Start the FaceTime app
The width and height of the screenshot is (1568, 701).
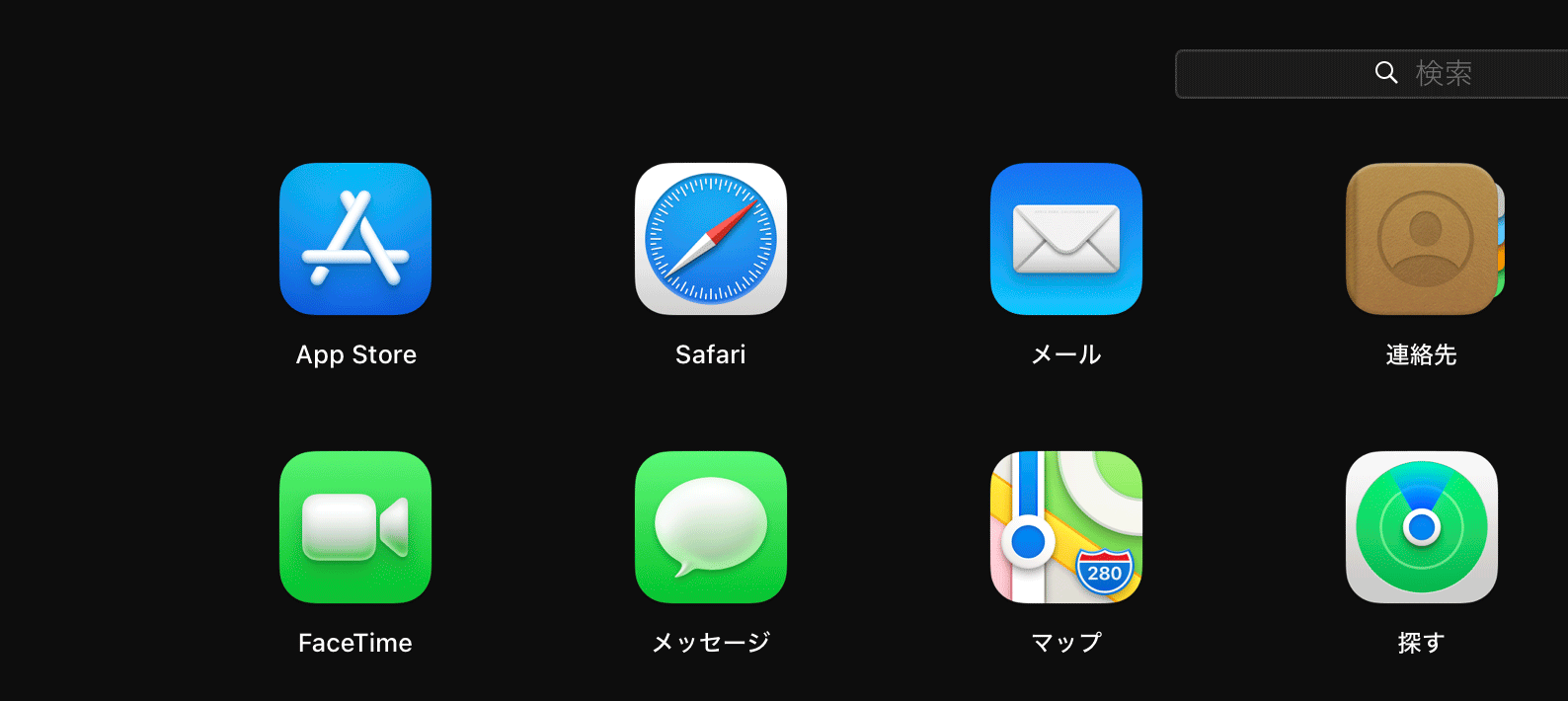click(355, 527)
